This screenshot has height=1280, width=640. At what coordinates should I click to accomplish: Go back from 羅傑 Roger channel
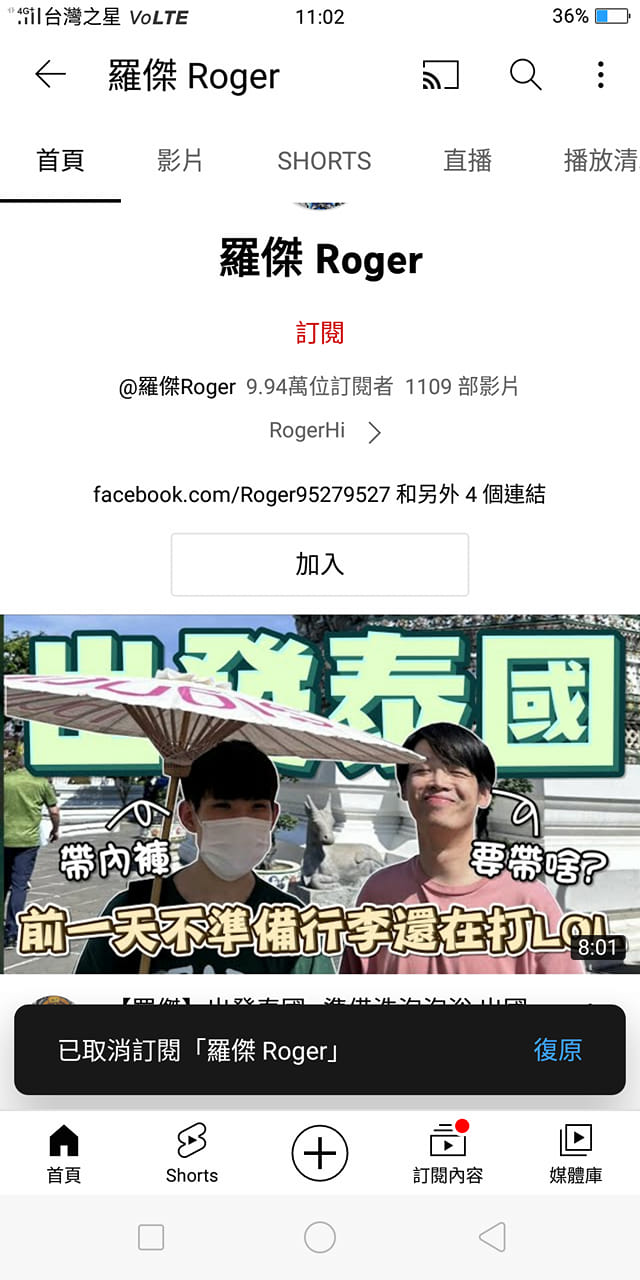click(x=50, y=75)
